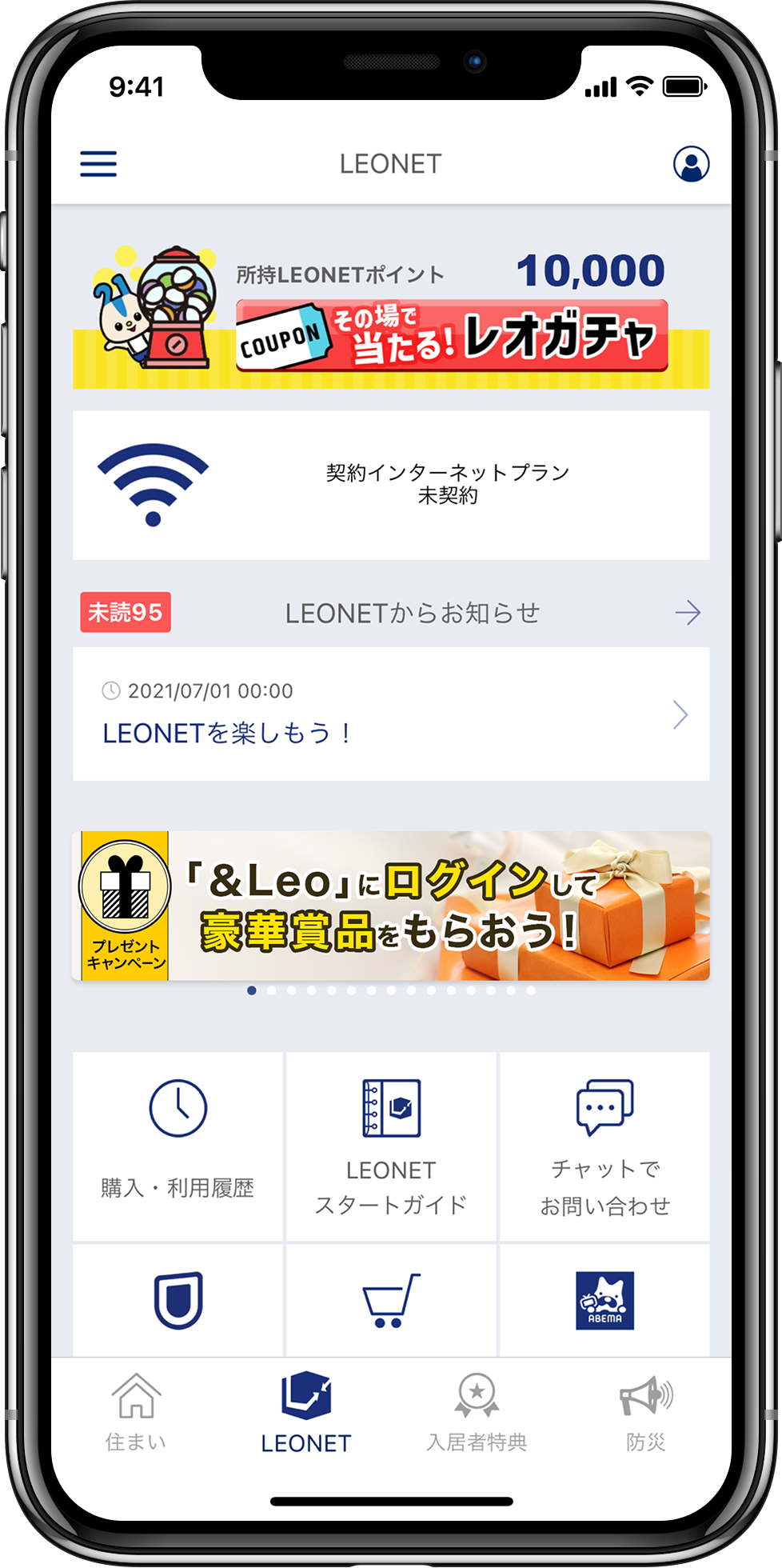Start チャットでお問い合わせ
The height and width of the screenshot is (1568, 782).
604,1146
